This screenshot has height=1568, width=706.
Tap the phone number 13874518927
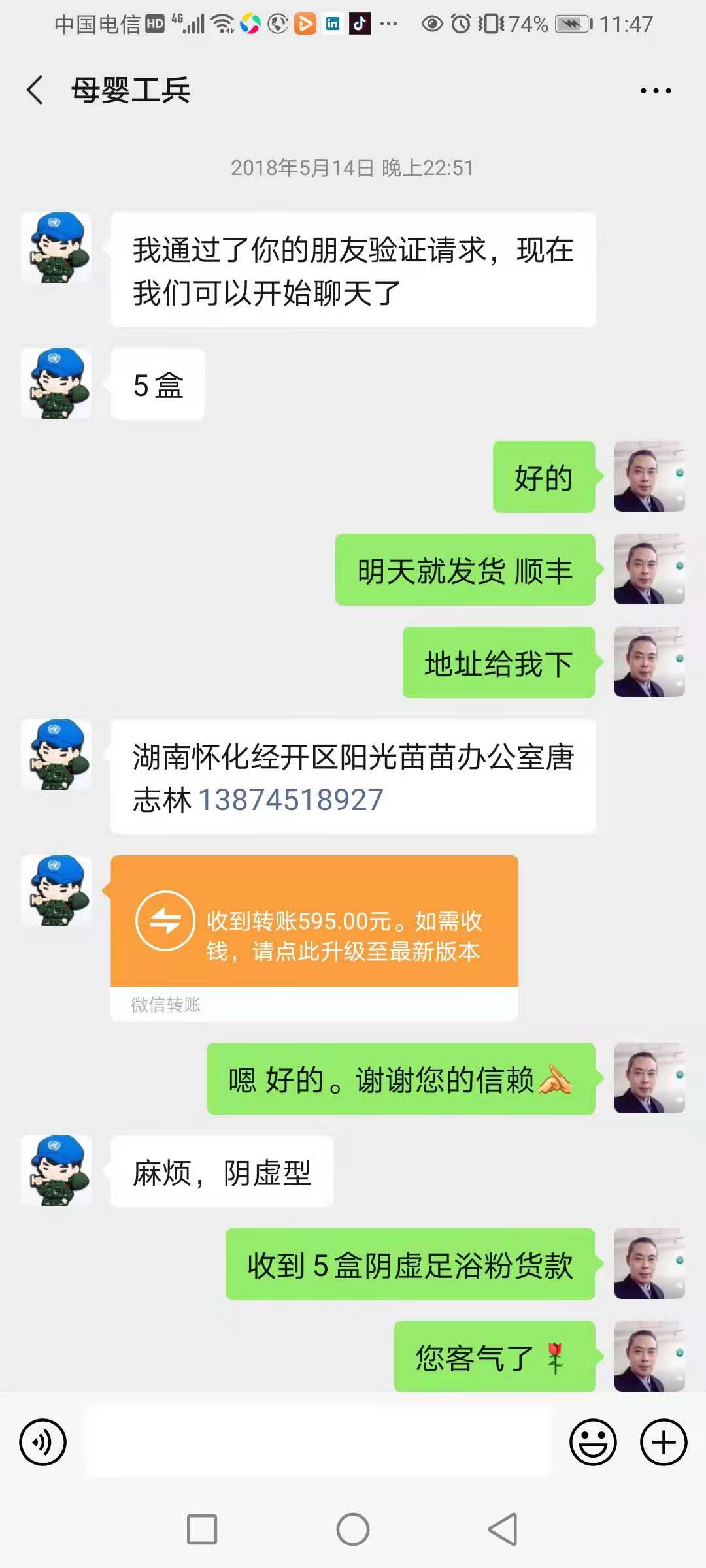coord(291,800)
